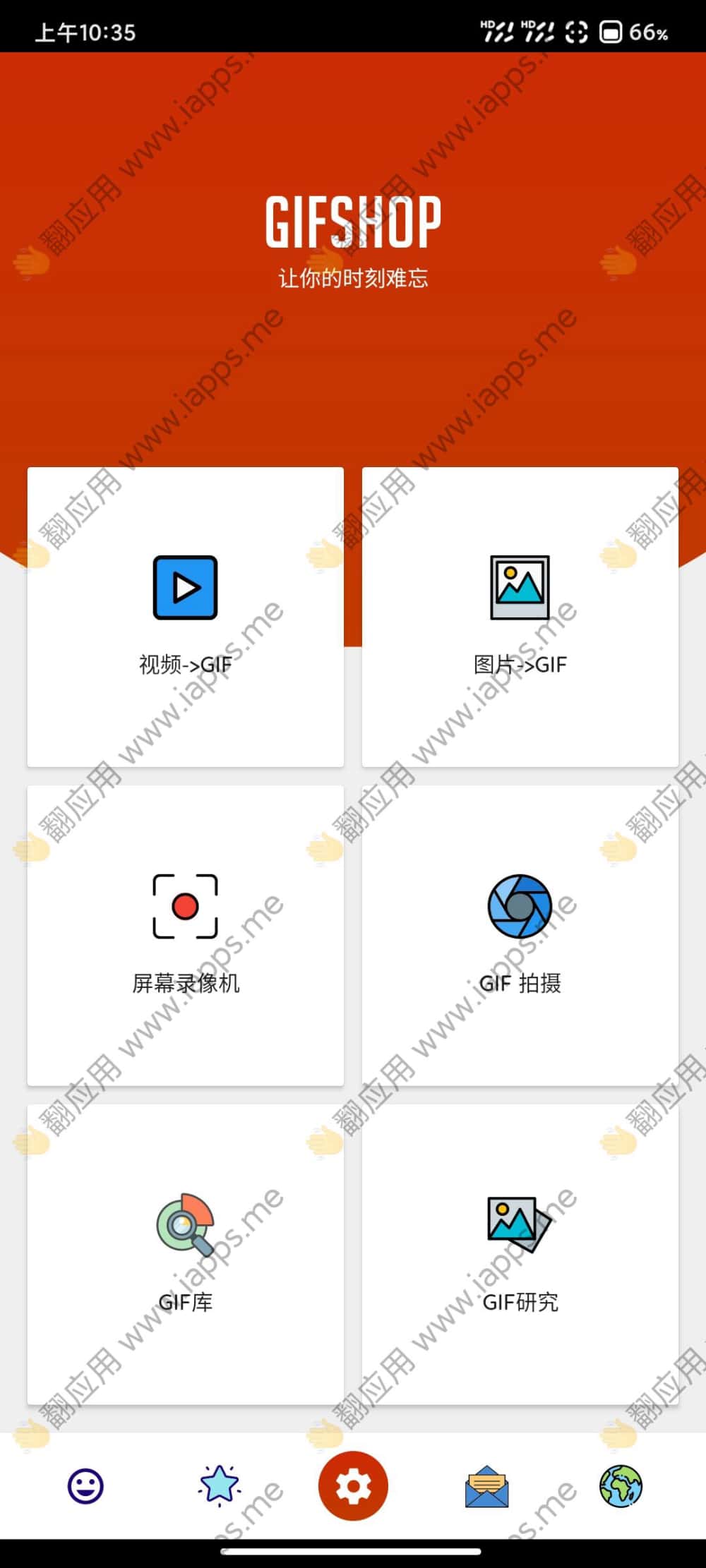
Task: Open the 图片->GIF converter card
Action: pyautogui.click(x=520, y=616)
